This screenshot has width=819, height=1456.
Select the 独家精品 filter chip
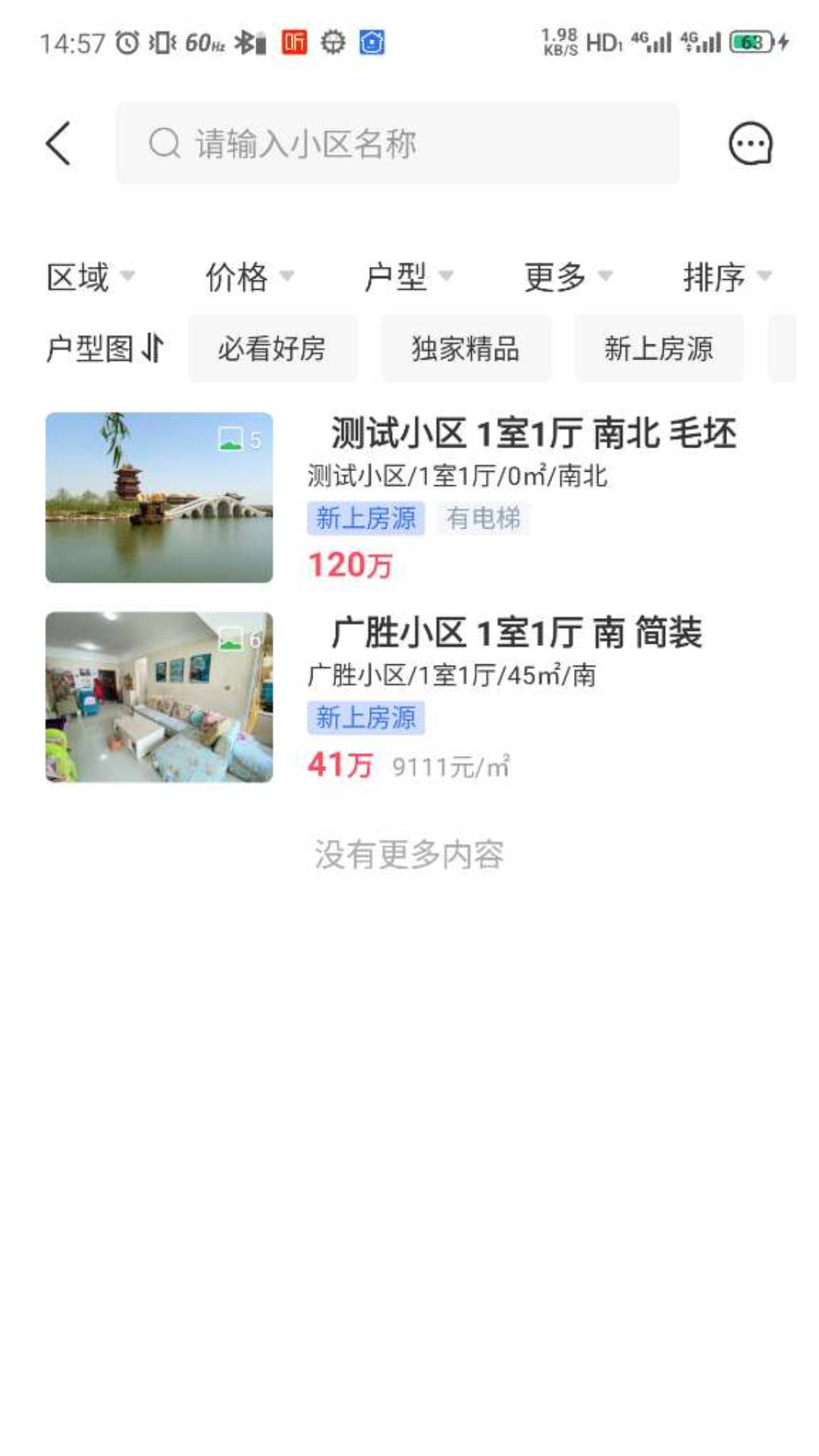pyautogui.click(x=466, y=349)
